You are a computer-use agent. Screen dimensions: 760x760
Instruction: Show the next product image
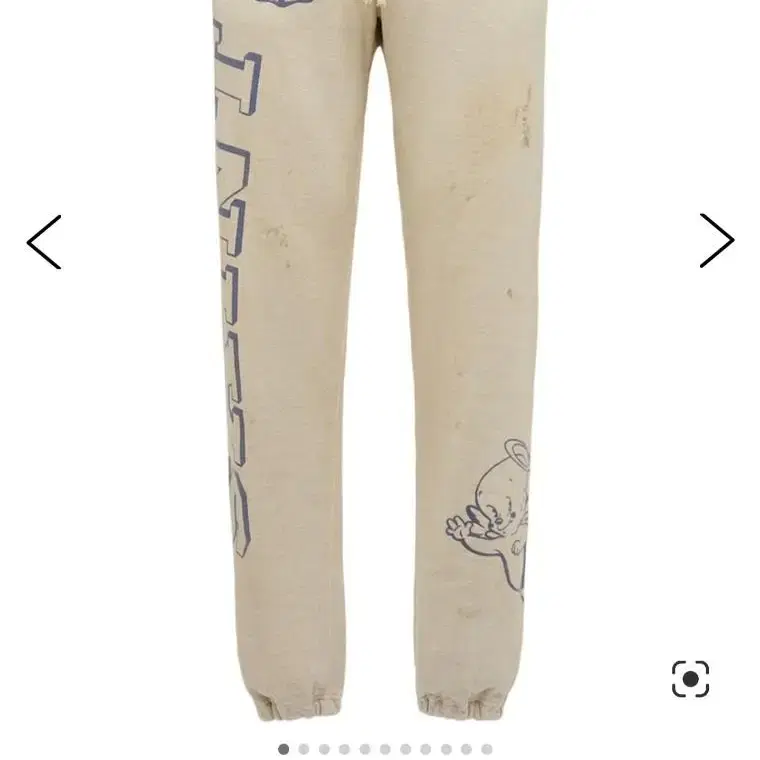coord(716,241)
